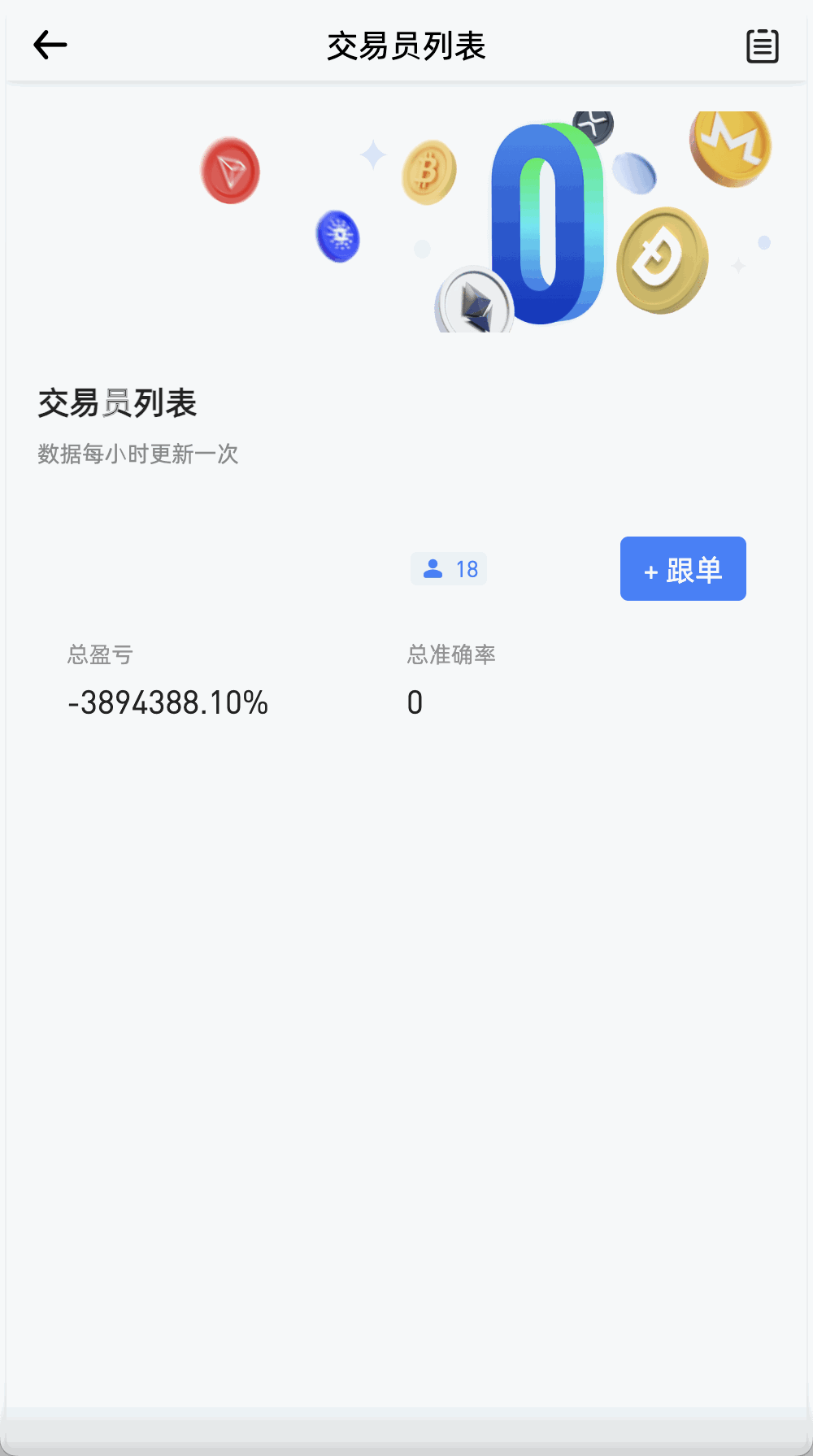
Task: Tap the Monero coin in the top corner
Action: click(x=731, y=151)
